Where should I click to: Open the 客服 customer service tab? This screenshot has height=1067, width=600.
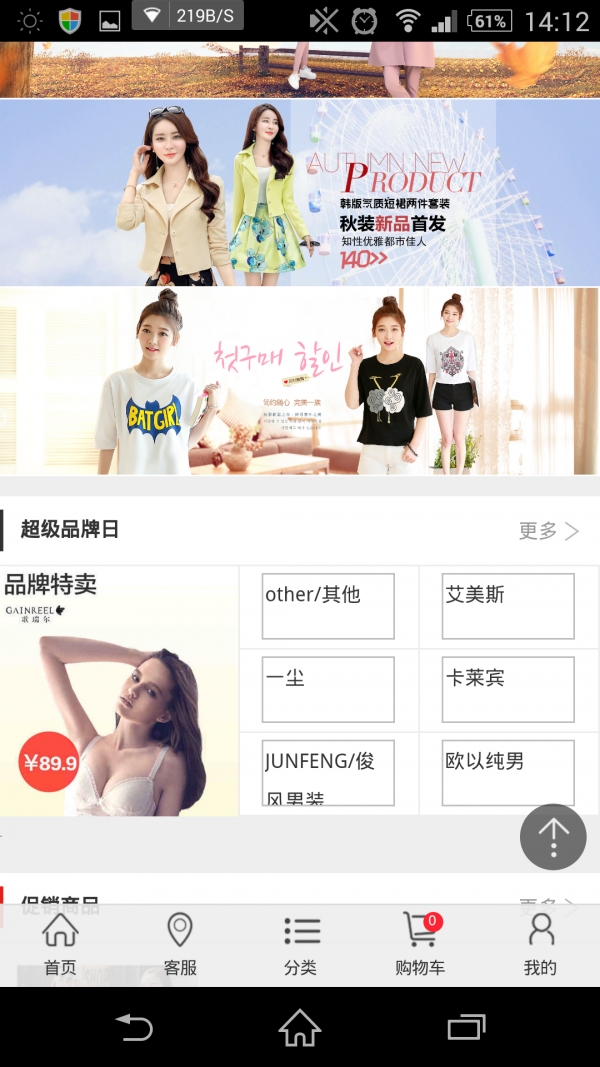point(180,945)
